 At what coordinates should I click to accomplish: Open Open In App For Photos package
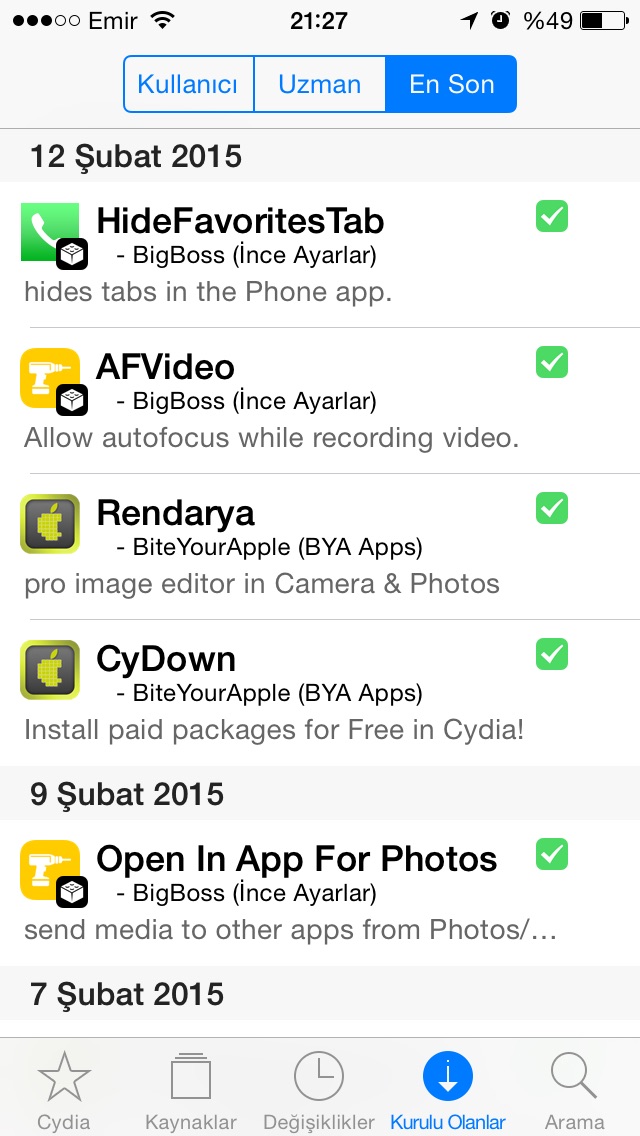(x=320, y=893)
